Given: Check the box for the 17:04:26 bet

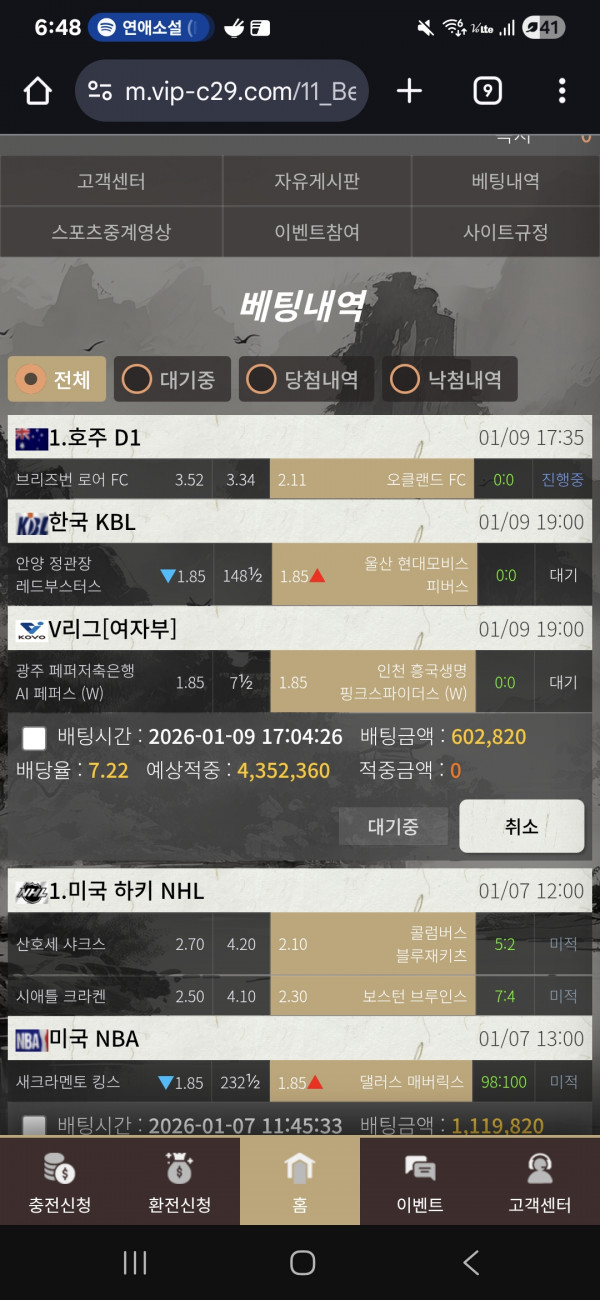Looking at the screenshot, I should pos(34,739).
